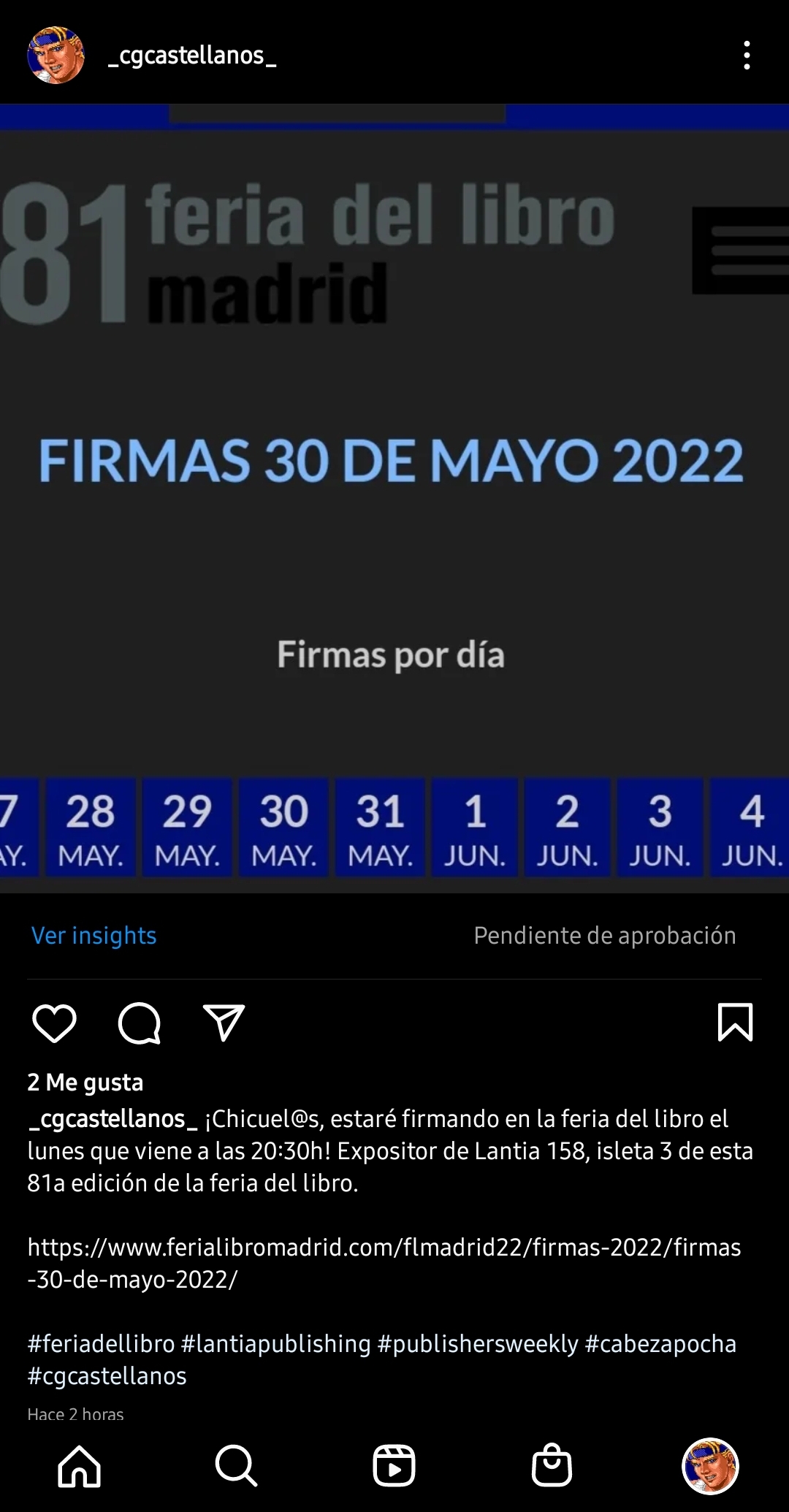Tap Ver insights link
Screen dimensions: 789x1512
(94, 936)
